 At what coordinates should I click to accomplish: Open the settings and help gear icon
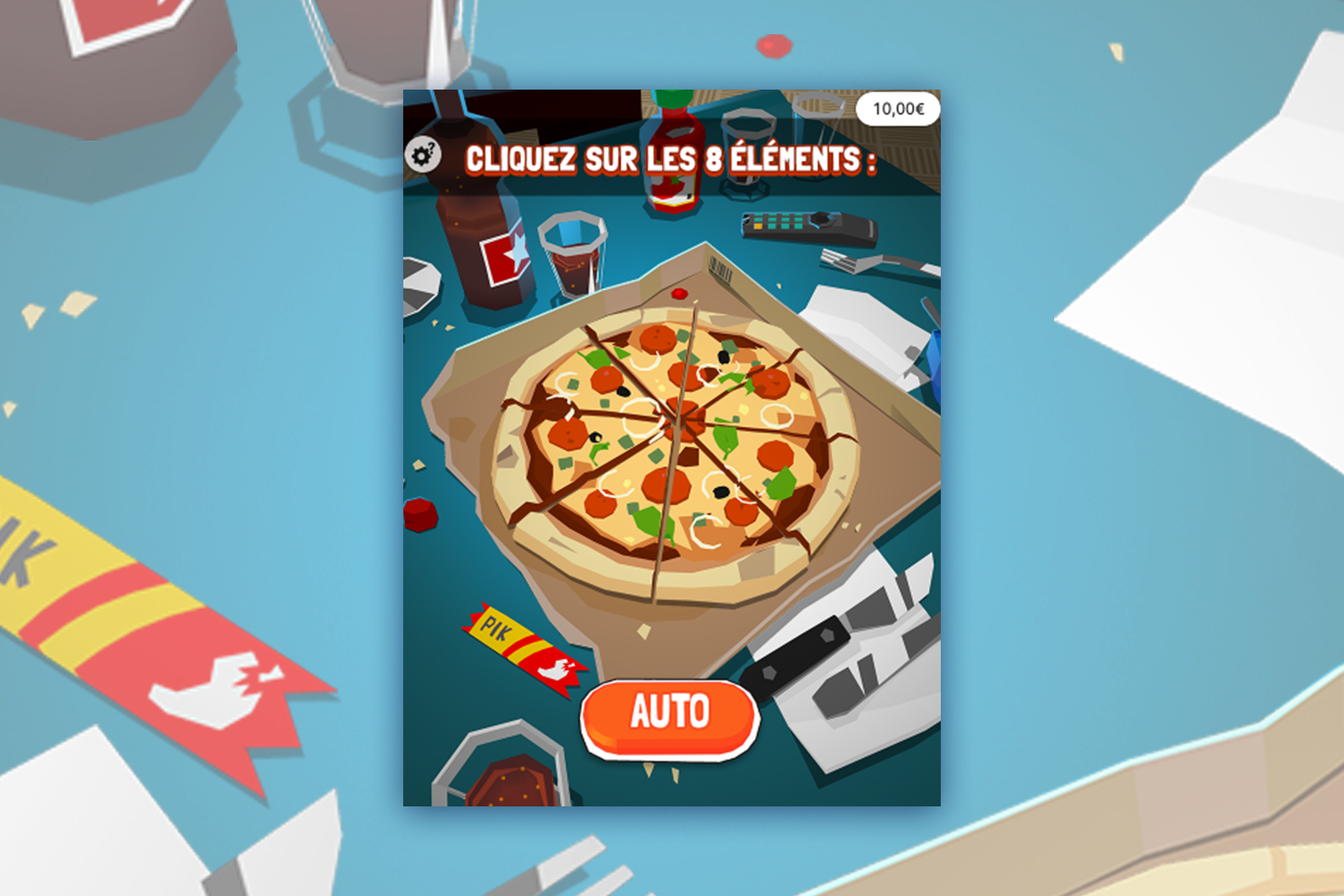click(423, 155)
